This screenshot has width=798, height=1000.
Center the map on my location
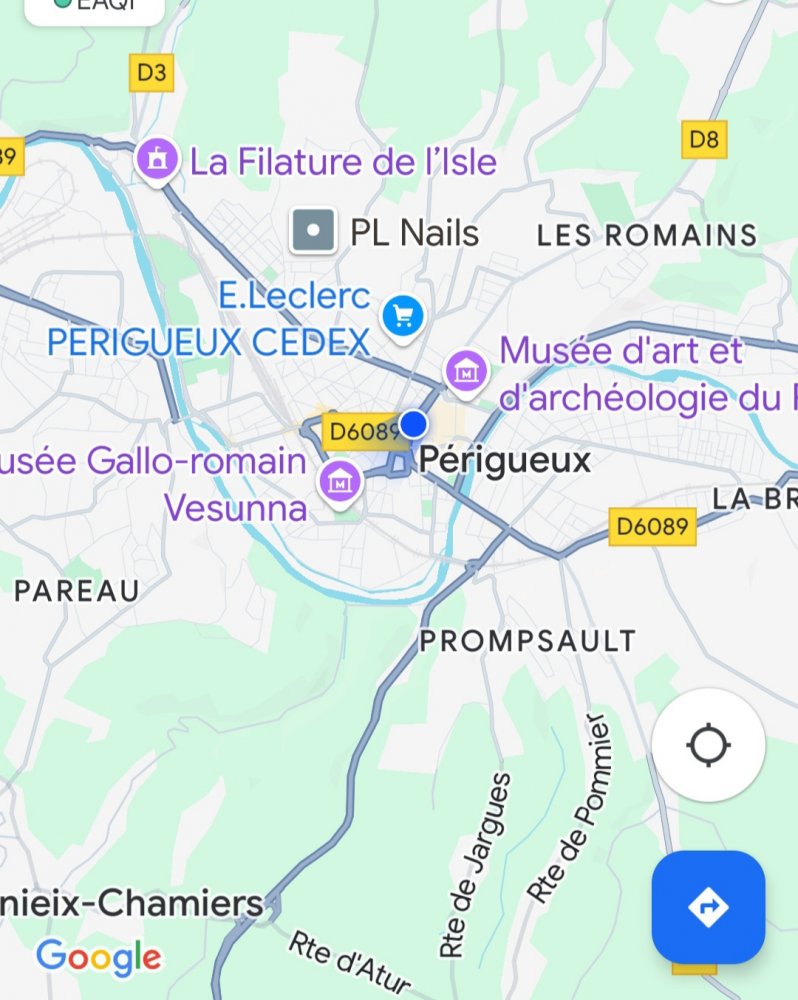[708, 745]
